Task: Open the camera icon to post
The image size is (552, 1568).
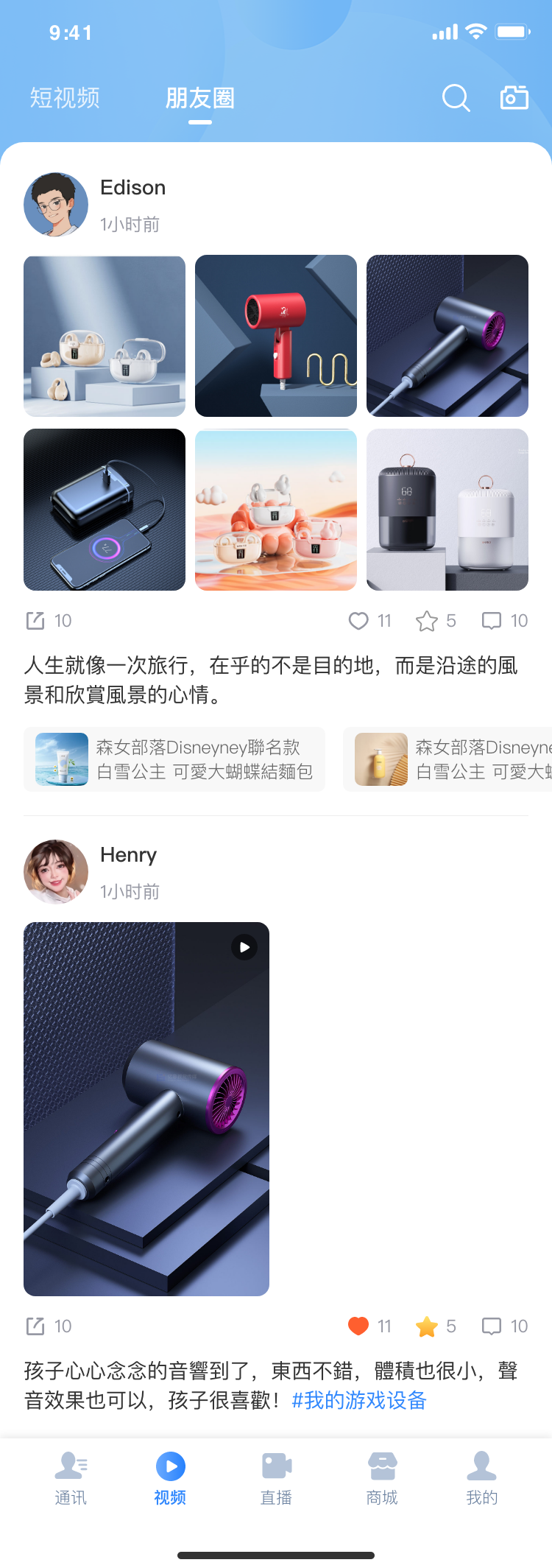Action: 514,98
